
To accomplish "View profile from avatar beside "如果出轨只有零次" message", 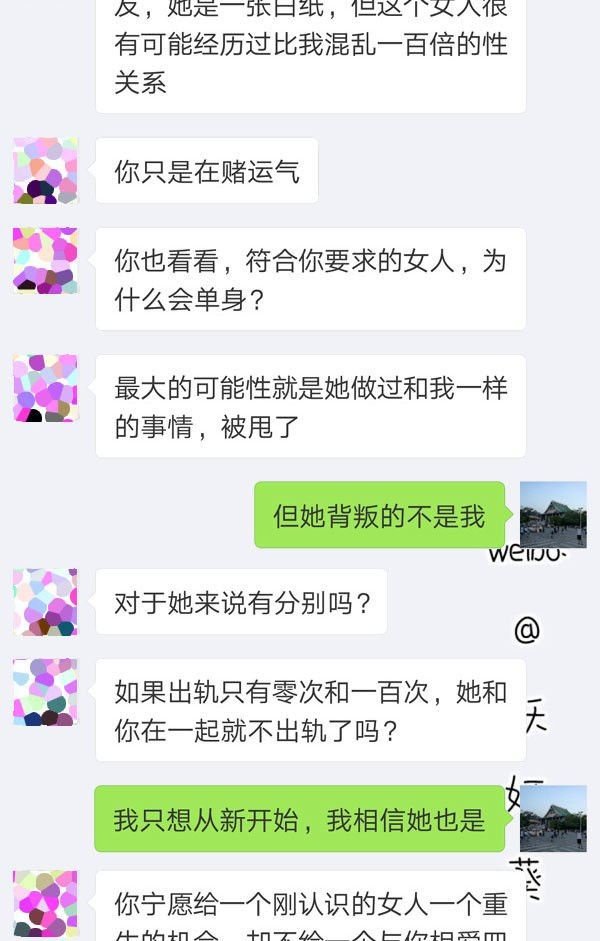I will coord(45,692).
